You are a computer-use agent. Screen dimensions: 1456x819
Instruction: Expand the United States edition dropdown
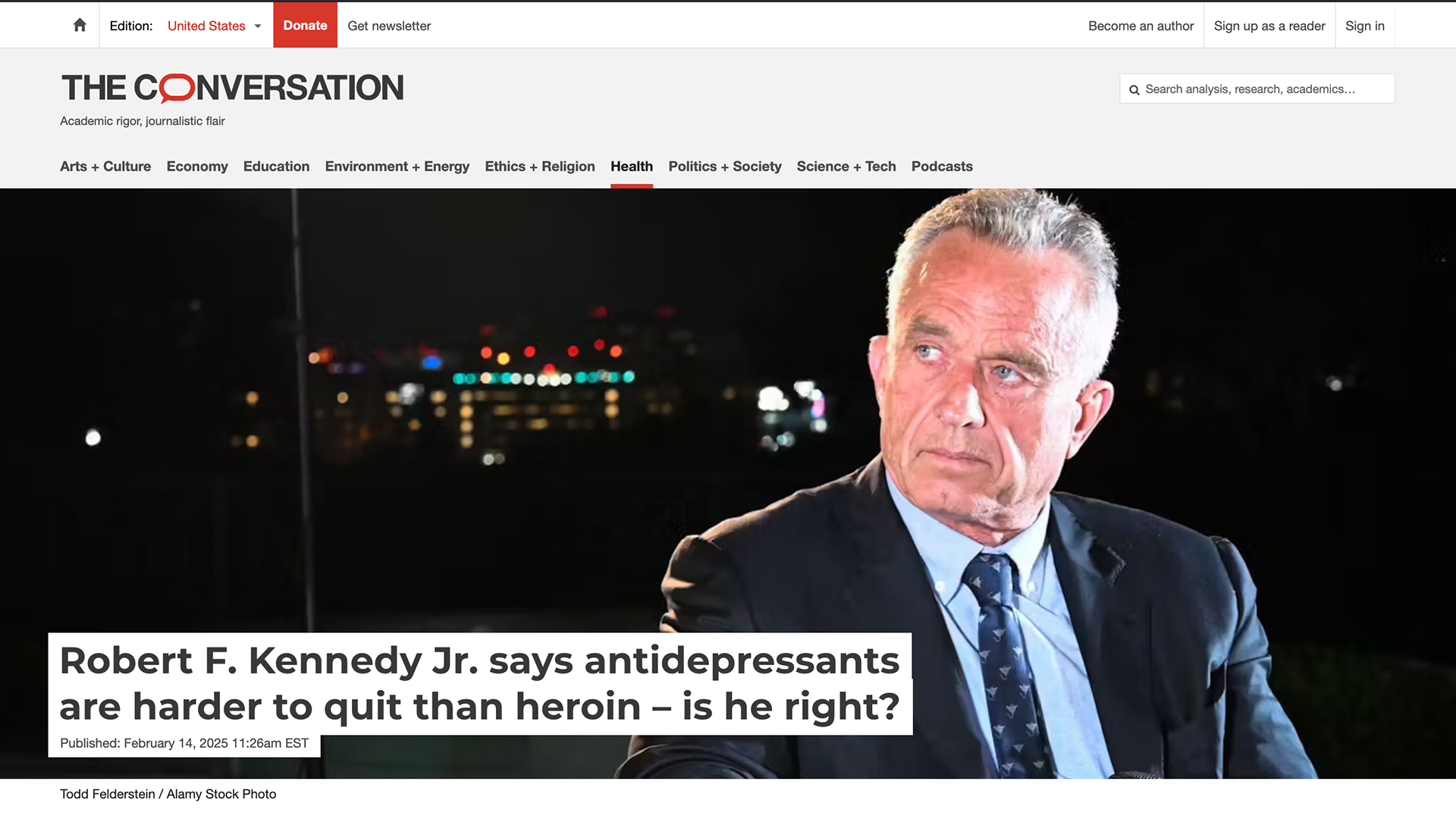click(215, 26)
